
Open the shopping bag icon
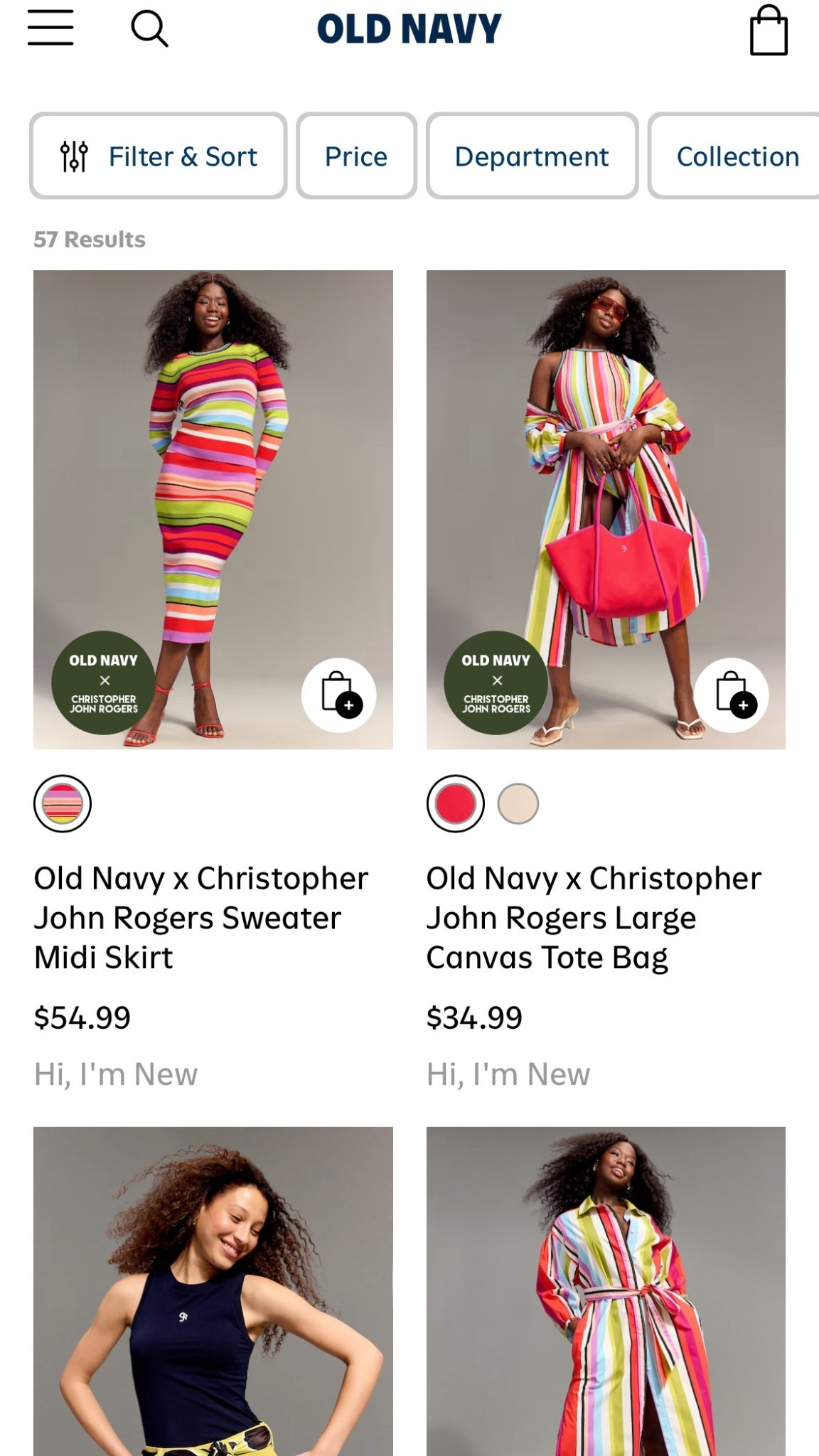point(770,29)
